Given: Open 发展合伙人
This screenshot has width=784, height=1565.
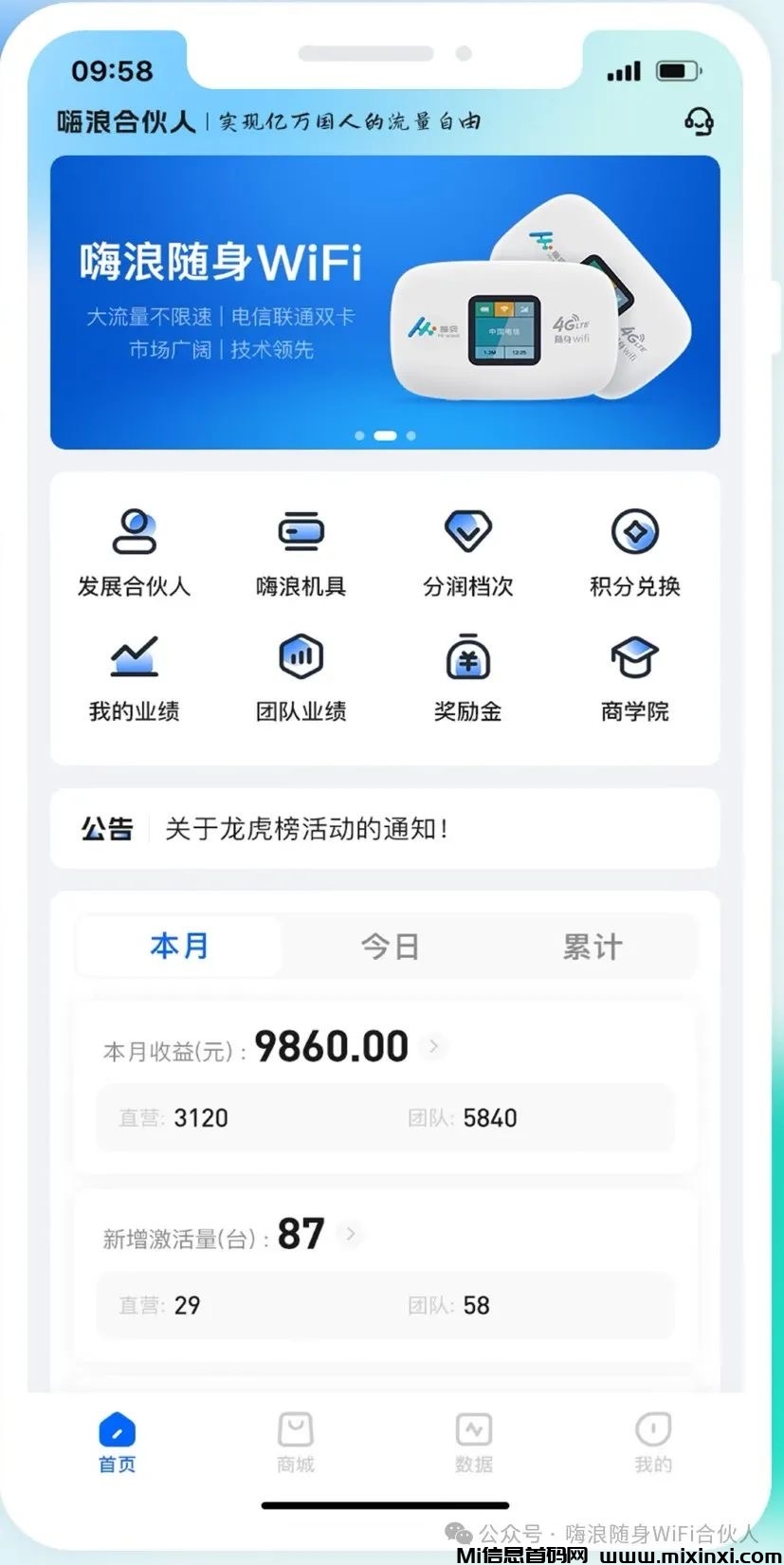Looking at the screenshot, I should tap(135, 552).
